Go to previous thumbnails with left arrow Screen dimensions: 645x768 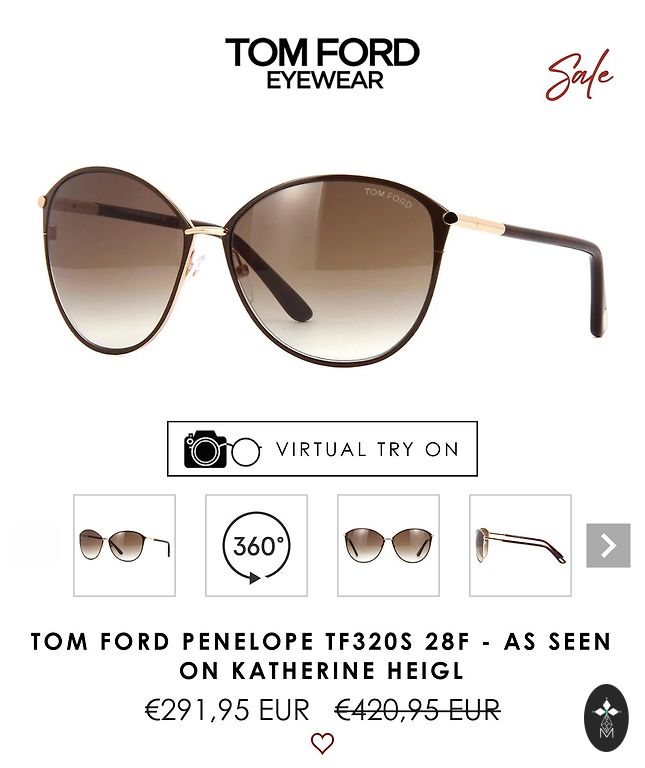coord(37,545)
